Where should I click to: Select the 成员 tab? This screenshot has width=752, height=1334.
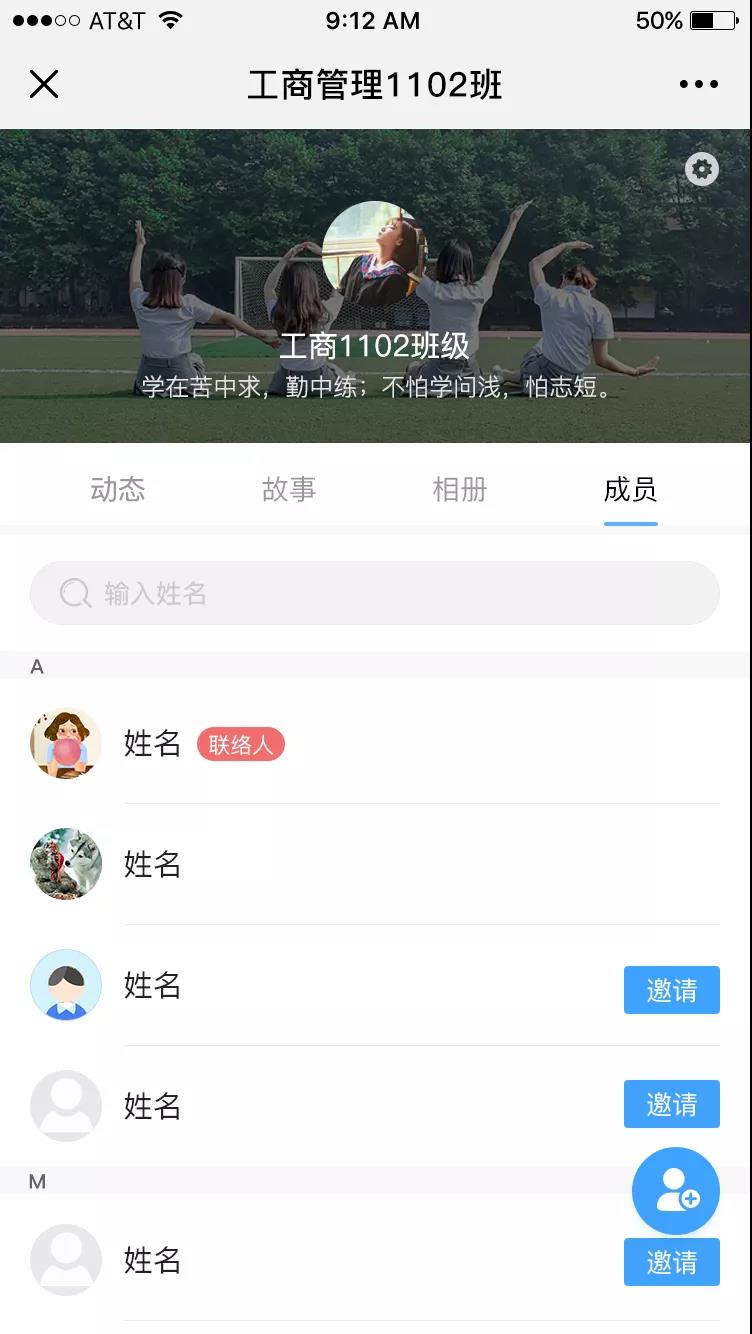click(630, 489)
